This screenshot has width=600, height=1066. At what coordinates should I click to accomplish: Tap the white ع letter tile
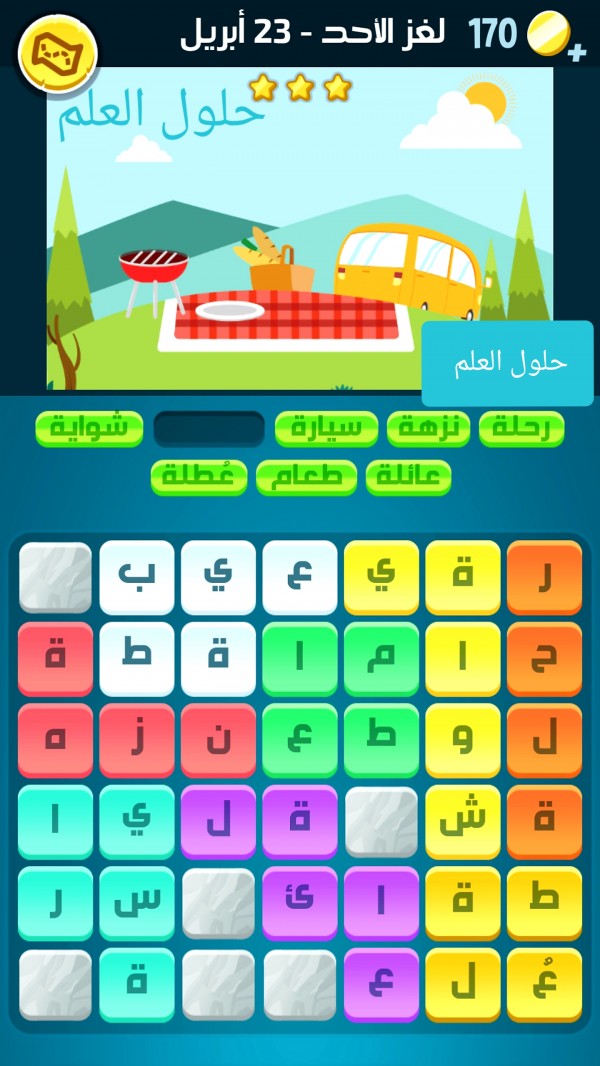click(x=300, y=577)
